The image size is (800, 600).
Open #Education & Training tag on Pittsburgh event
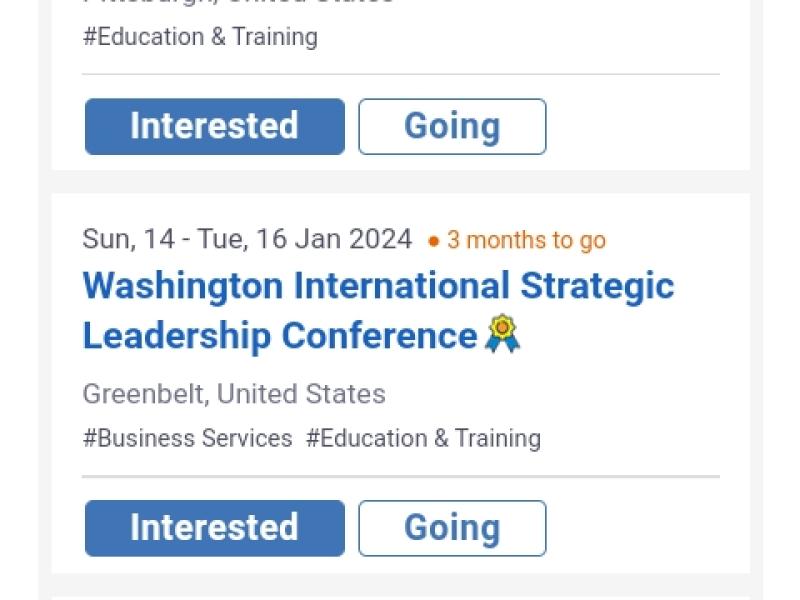200,37
